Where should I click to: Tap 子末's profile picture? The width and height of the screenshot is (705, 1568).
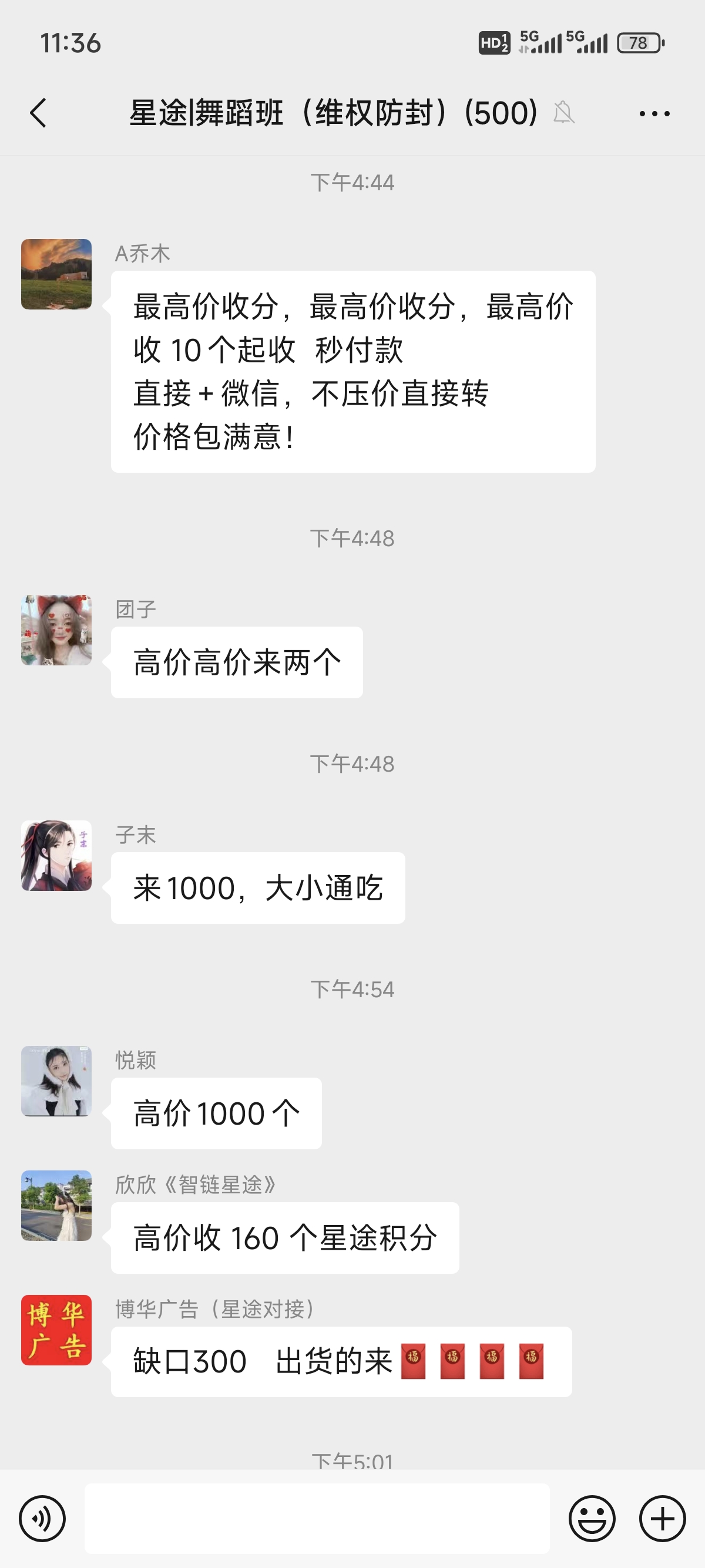pos(56,856)
